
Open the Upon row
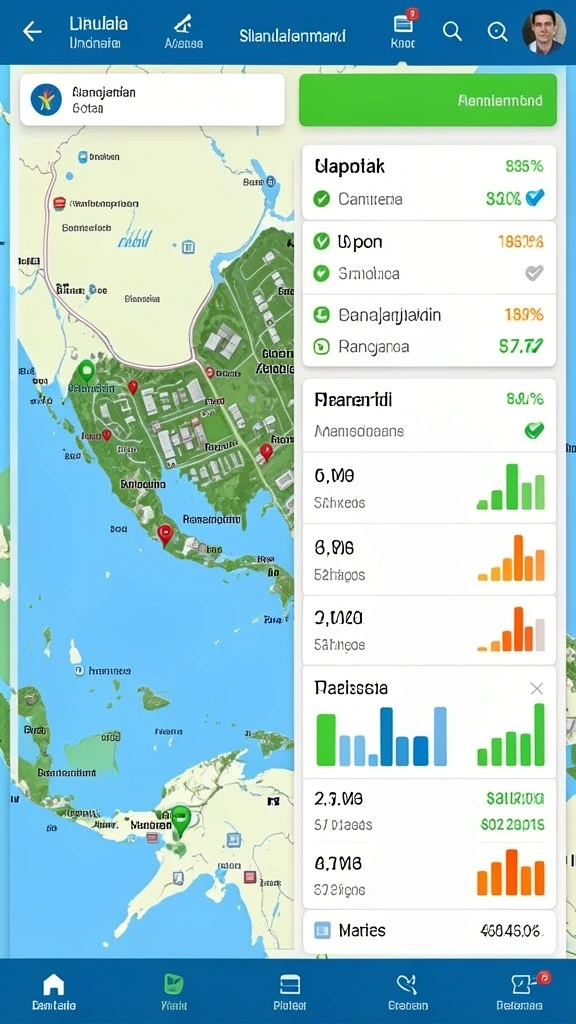click(429, 242)
